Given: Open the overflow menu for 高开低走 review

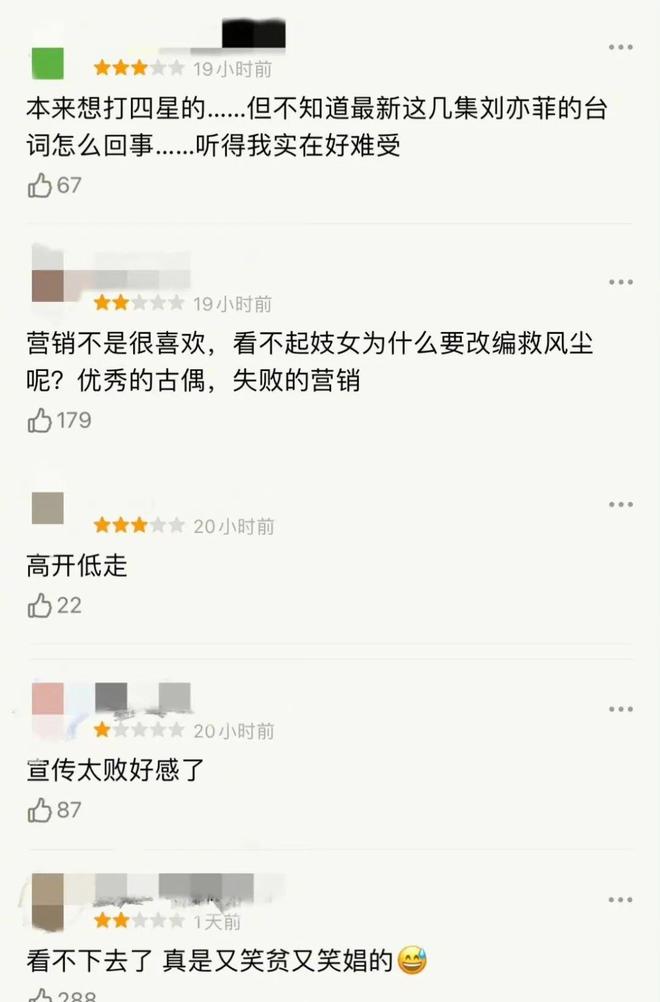Looking at the screenshot, I should [x=621, y=505].
